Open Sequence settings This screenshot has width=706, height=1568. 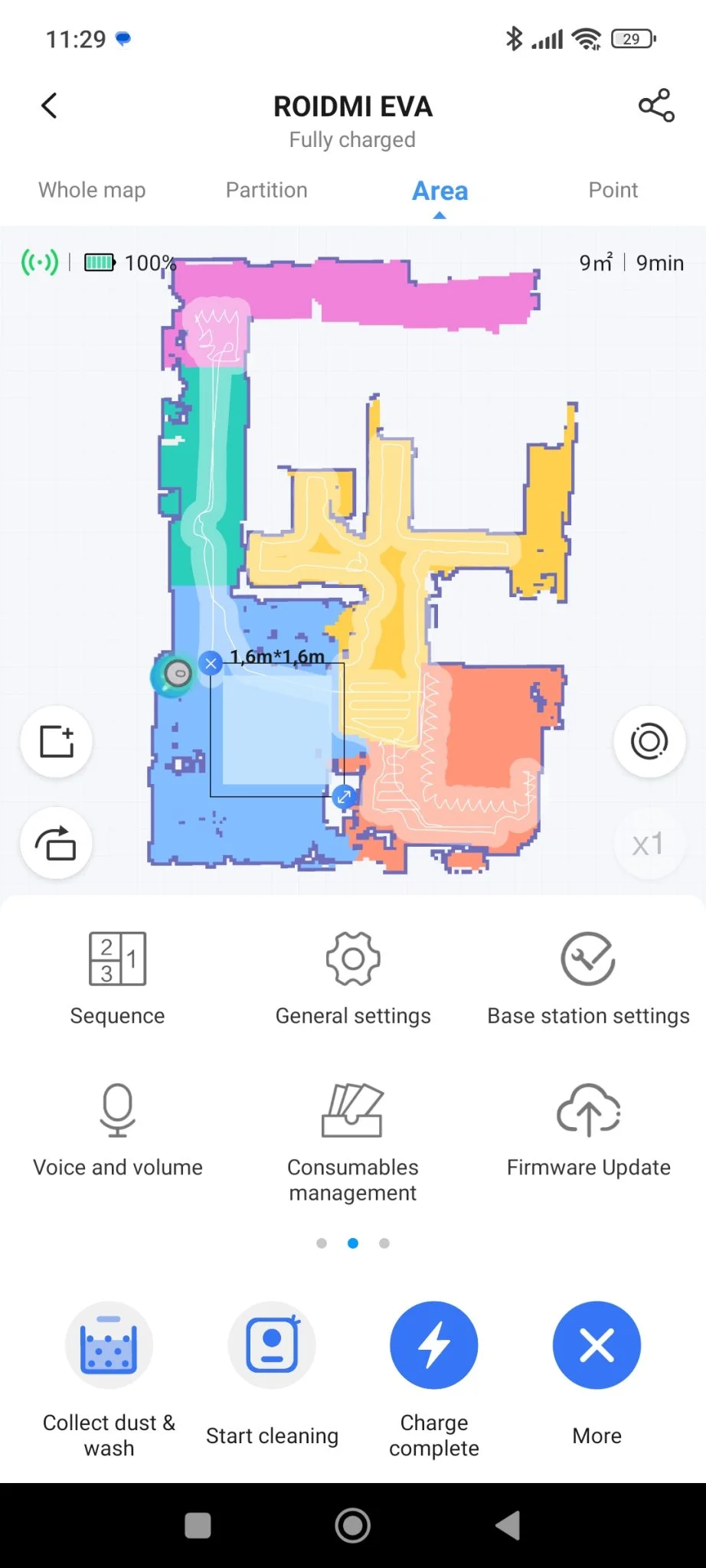click(x=117, y=978)
